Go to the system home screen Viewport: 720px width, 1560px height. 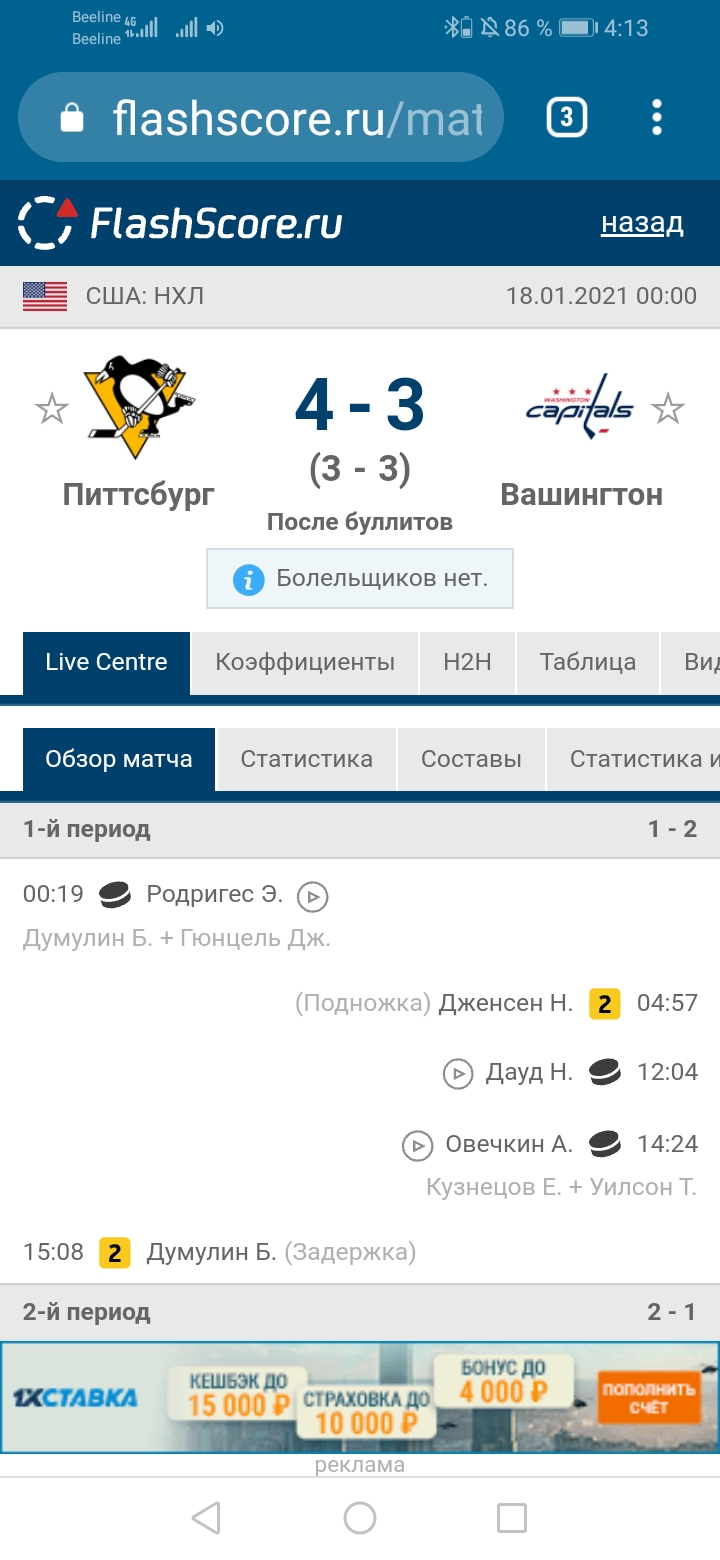pyautogui.click(x=360, y=1518)
